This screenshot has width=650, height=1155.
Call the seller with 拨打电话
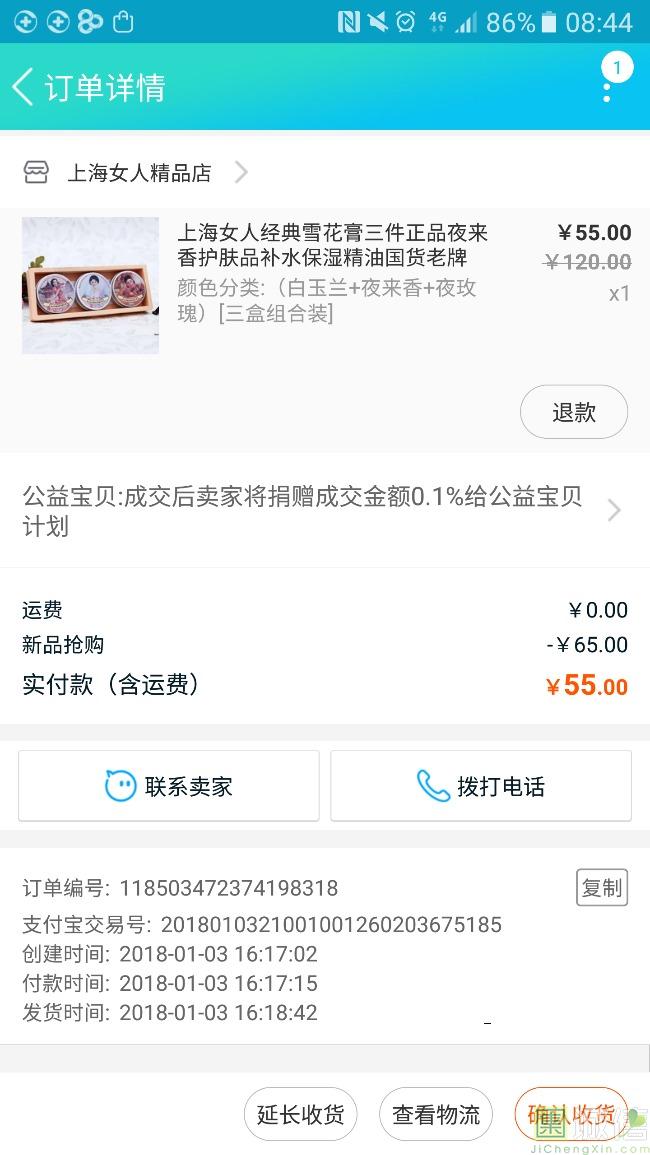click(481, 786)
